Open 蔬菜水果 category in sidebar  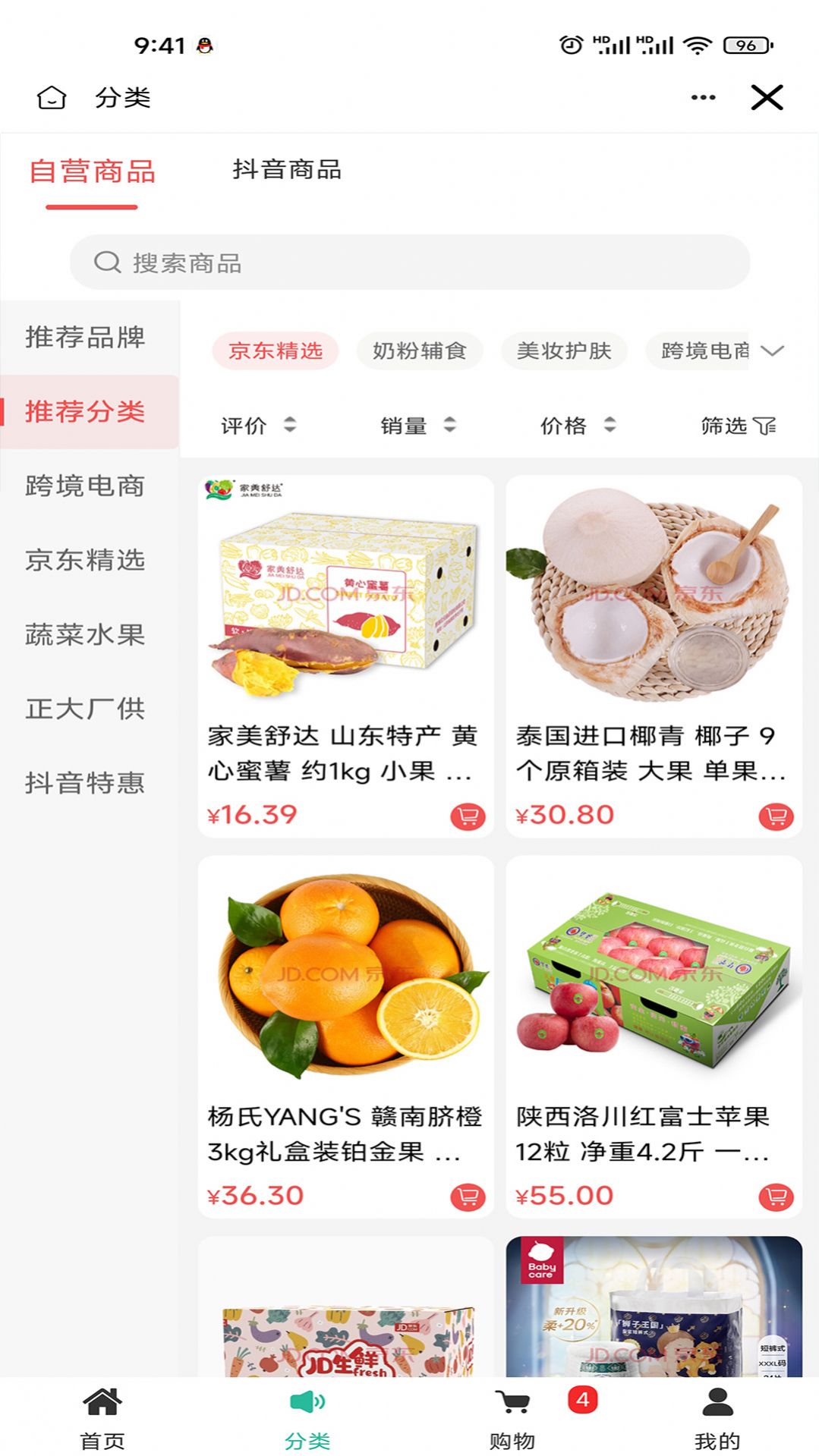(85, 634)
